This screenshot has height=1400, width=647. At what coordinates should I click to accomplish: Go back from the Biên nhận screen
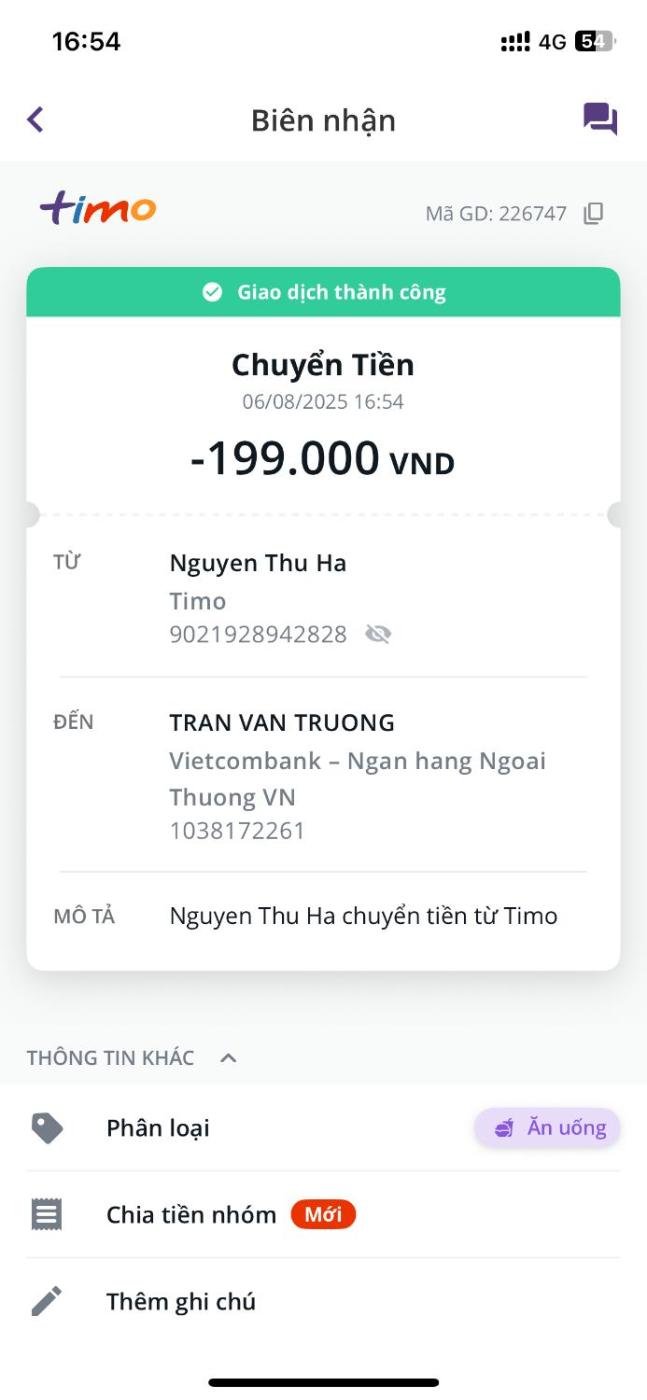click(36, 120)
